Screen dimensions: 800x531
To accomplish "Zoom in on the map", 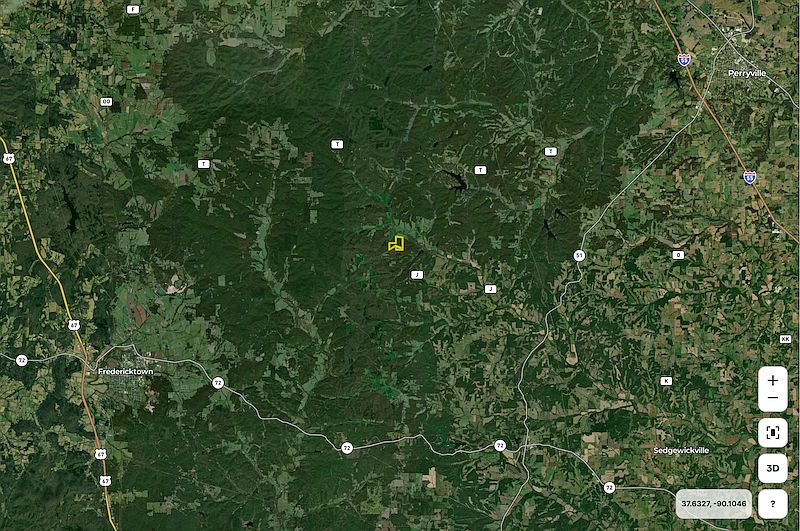I will [x=772, y=381].
